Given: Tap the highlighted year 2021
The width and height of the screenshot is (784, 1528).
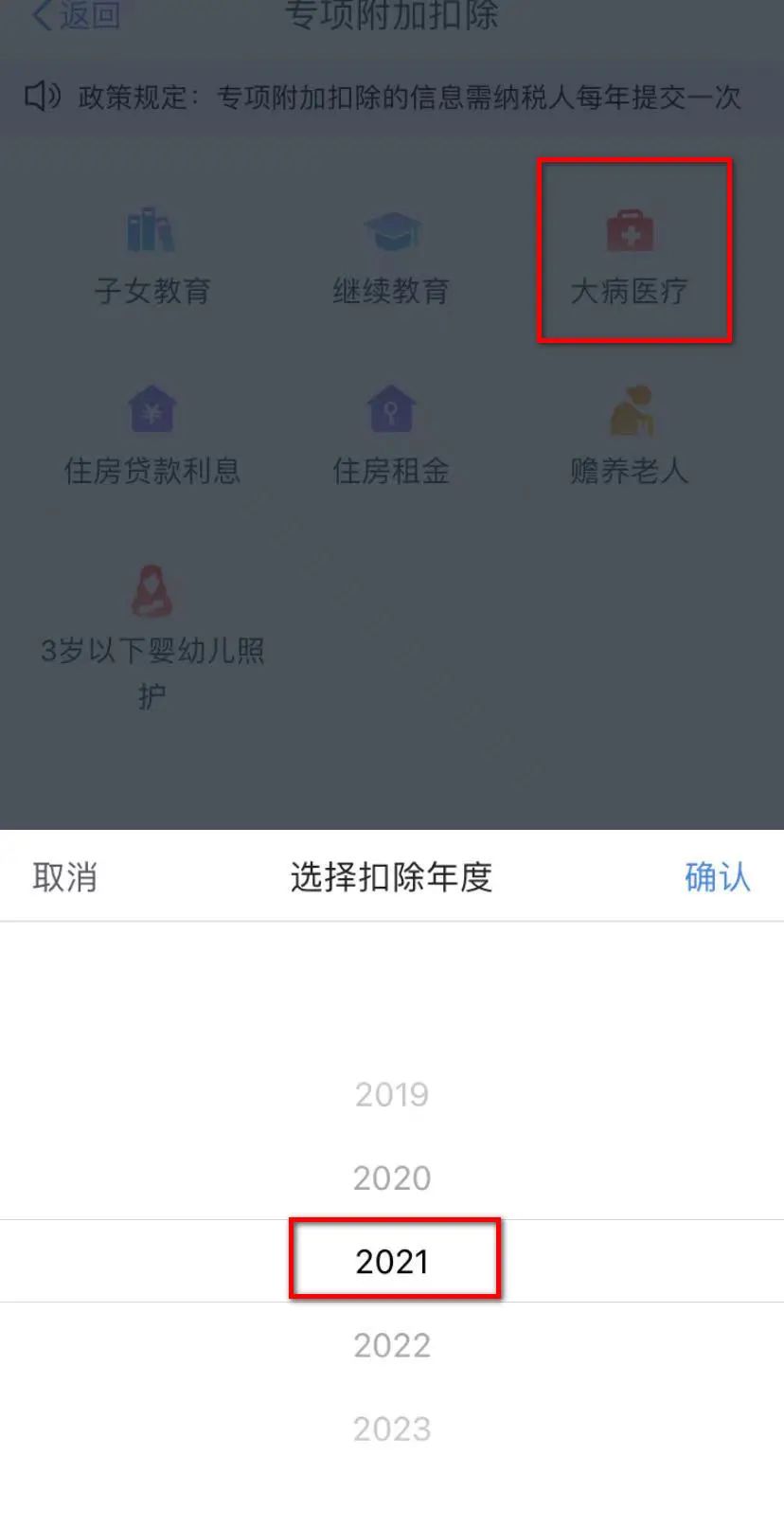Looking at the screenshot, I should click(x=392, y=1261).
